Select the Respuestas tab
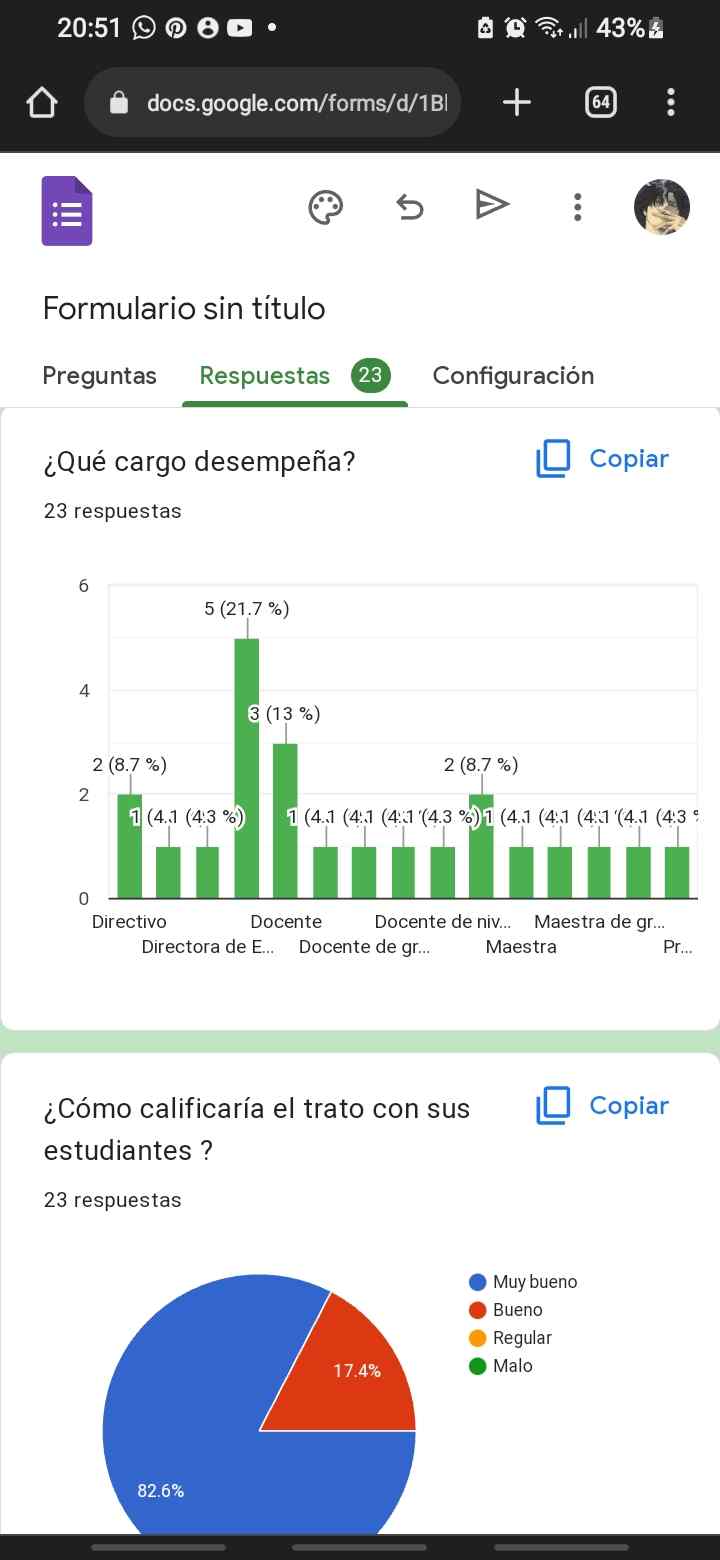Image resolution: width=720 pixels, height=1560 pixels. coord(294,376)
